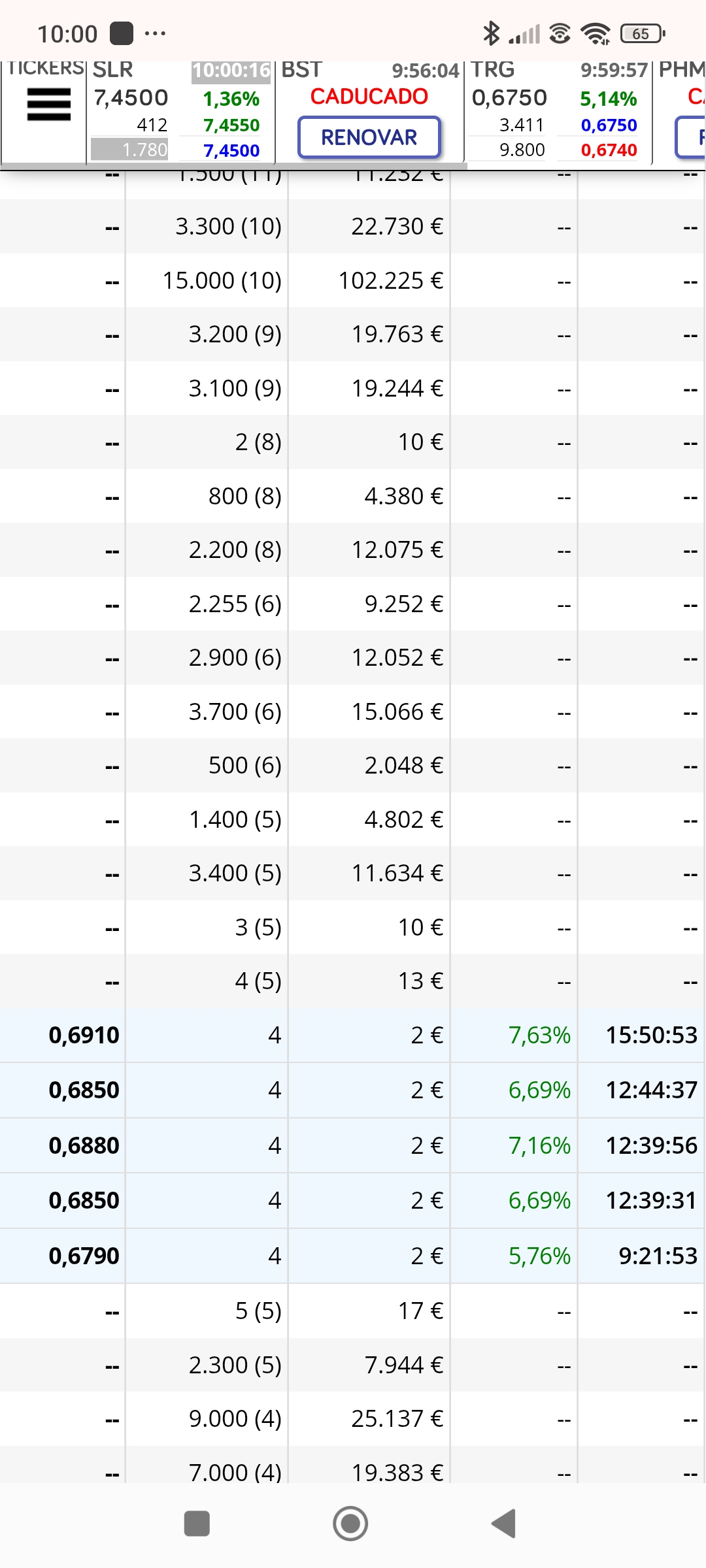Select the TRG ticker card
Viewport: 706px width, 1568px height.
tap(558, 111)
